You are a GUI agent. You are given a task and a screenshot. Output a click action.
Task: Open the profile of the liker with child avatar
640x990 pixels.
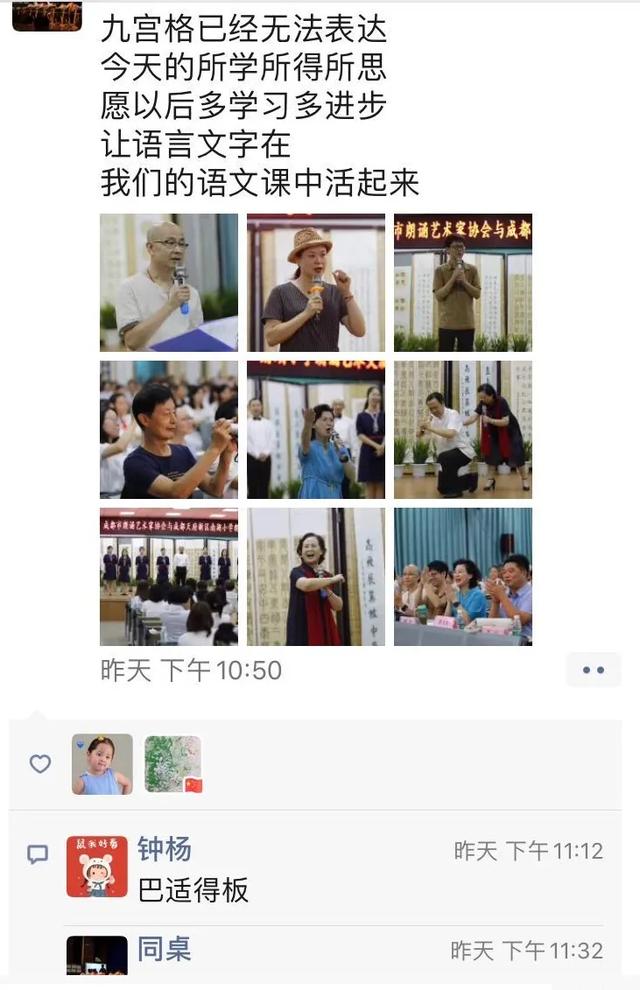(102, 764)
